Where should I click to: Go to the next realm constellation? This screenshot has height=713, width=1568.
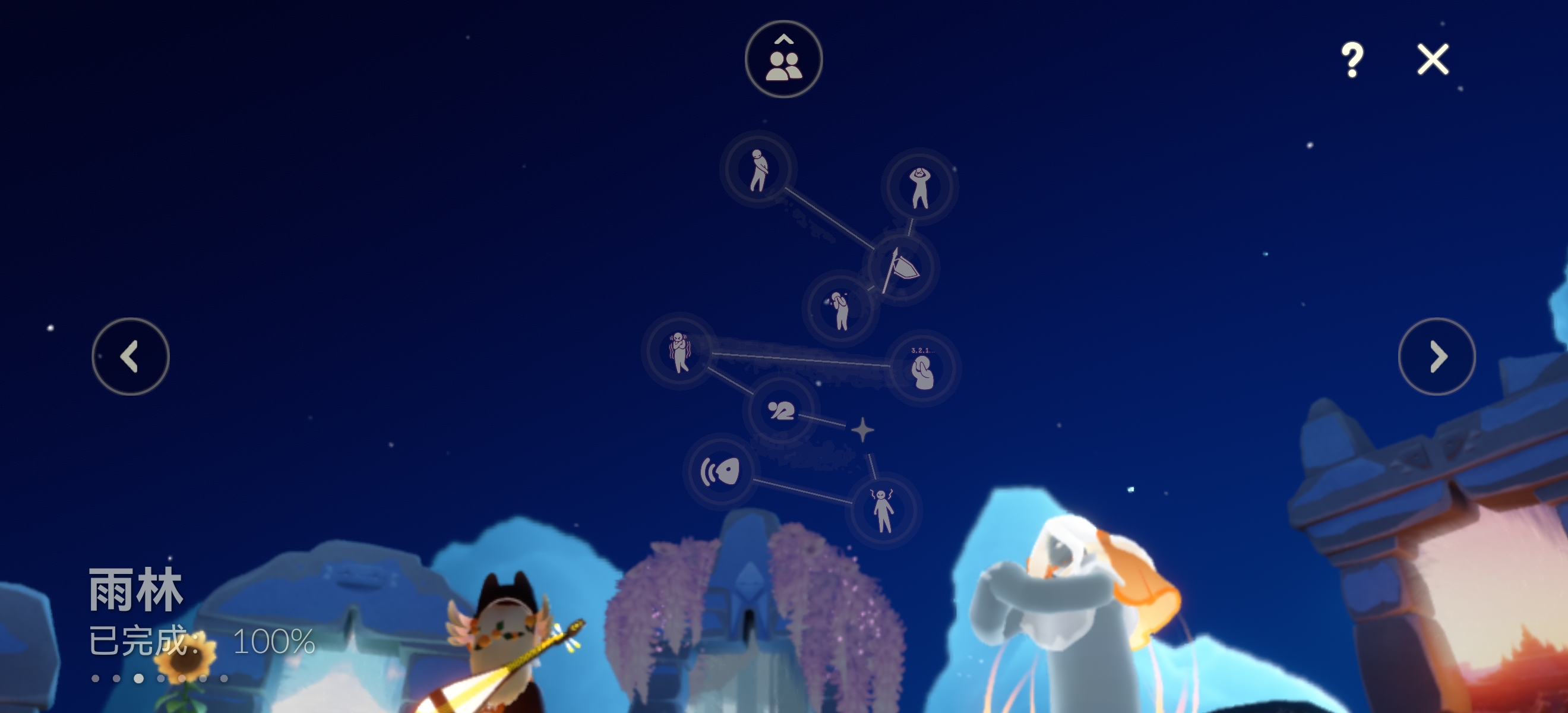tap(1437, 356)
